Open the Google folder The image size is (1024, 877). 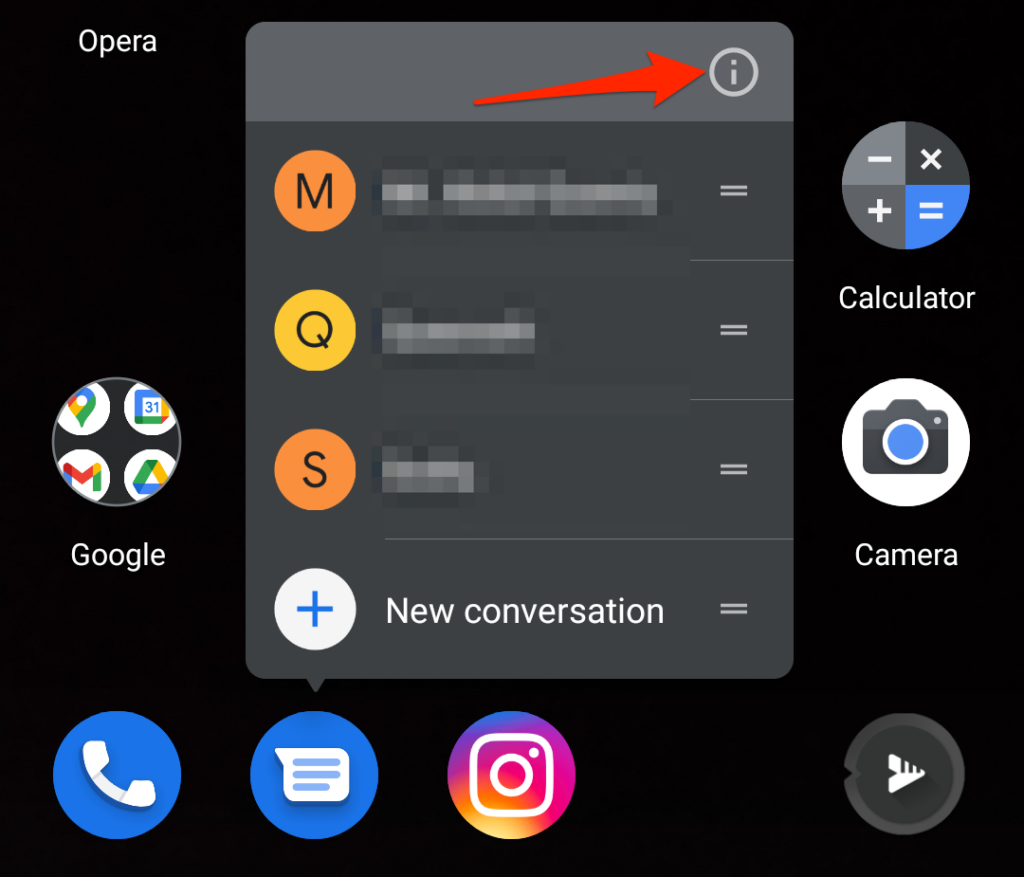[x=117, y=441]
